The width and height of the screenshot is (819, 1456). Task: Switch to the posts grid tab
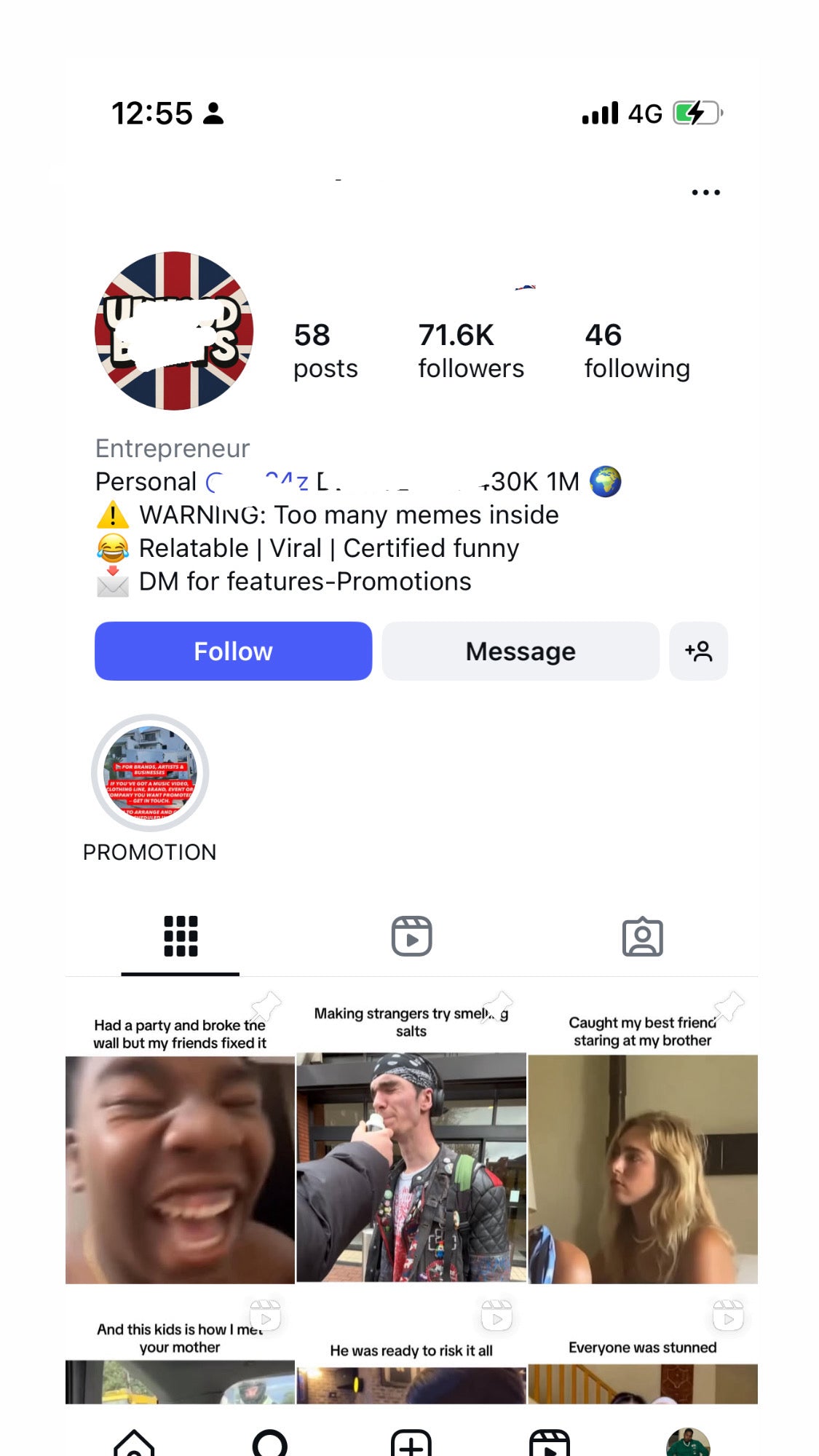click(181, 936)
